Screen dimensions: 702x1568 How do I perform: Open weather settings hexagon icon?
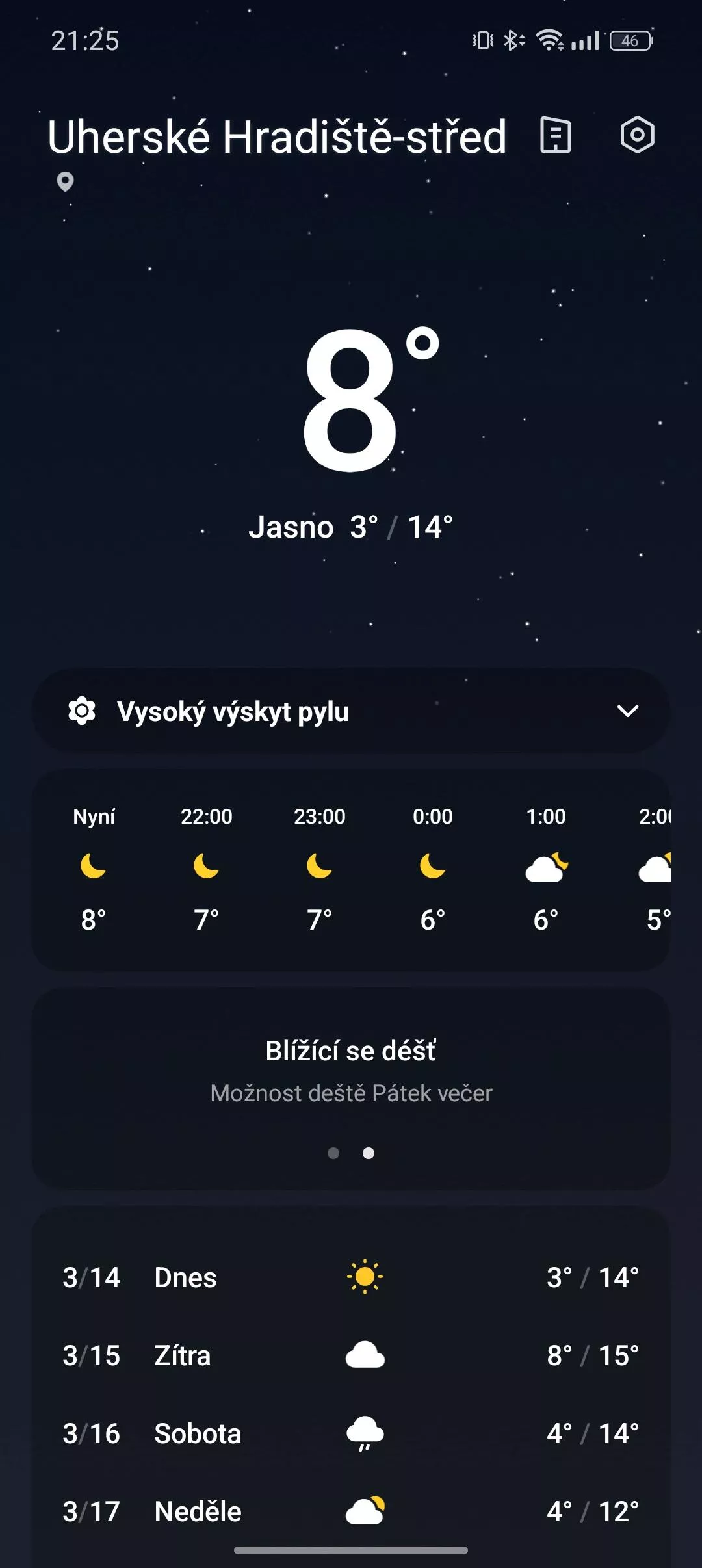tap(638, 135)
